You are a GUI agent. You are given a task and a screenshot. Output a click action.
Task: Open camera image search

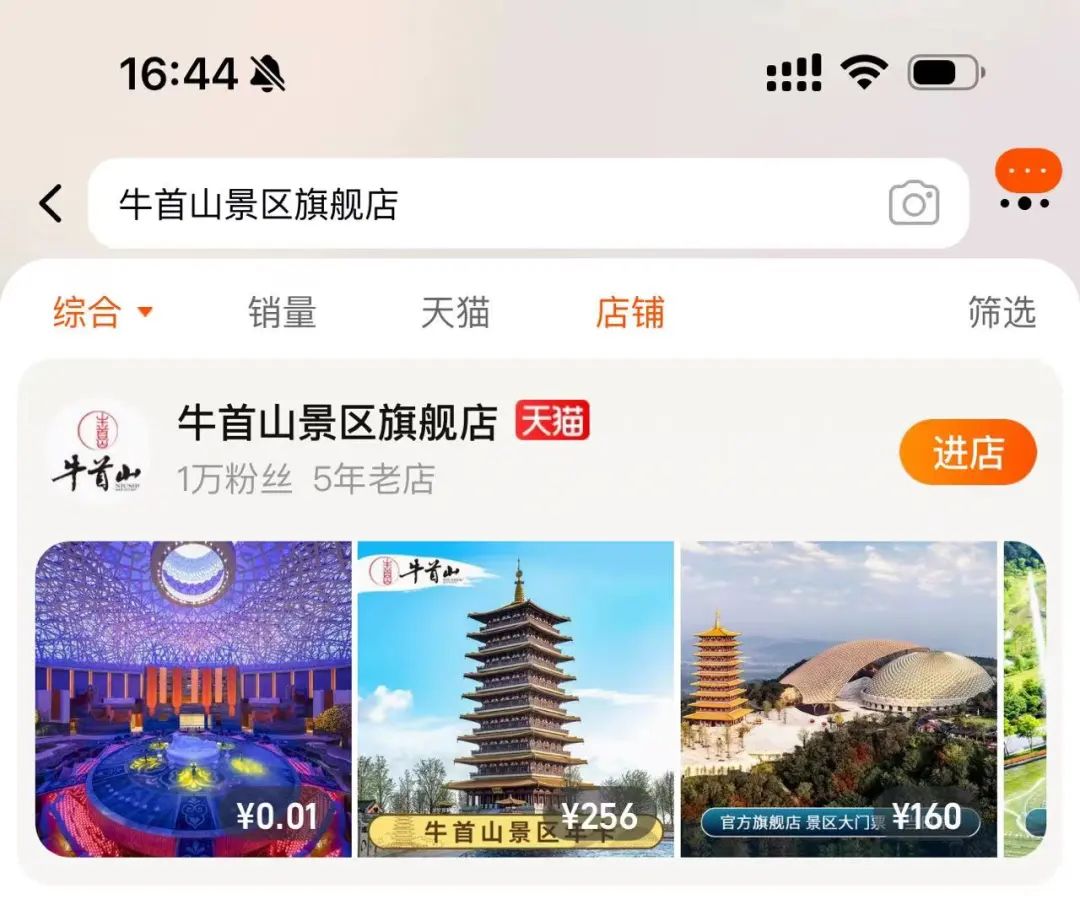(913, 204)
